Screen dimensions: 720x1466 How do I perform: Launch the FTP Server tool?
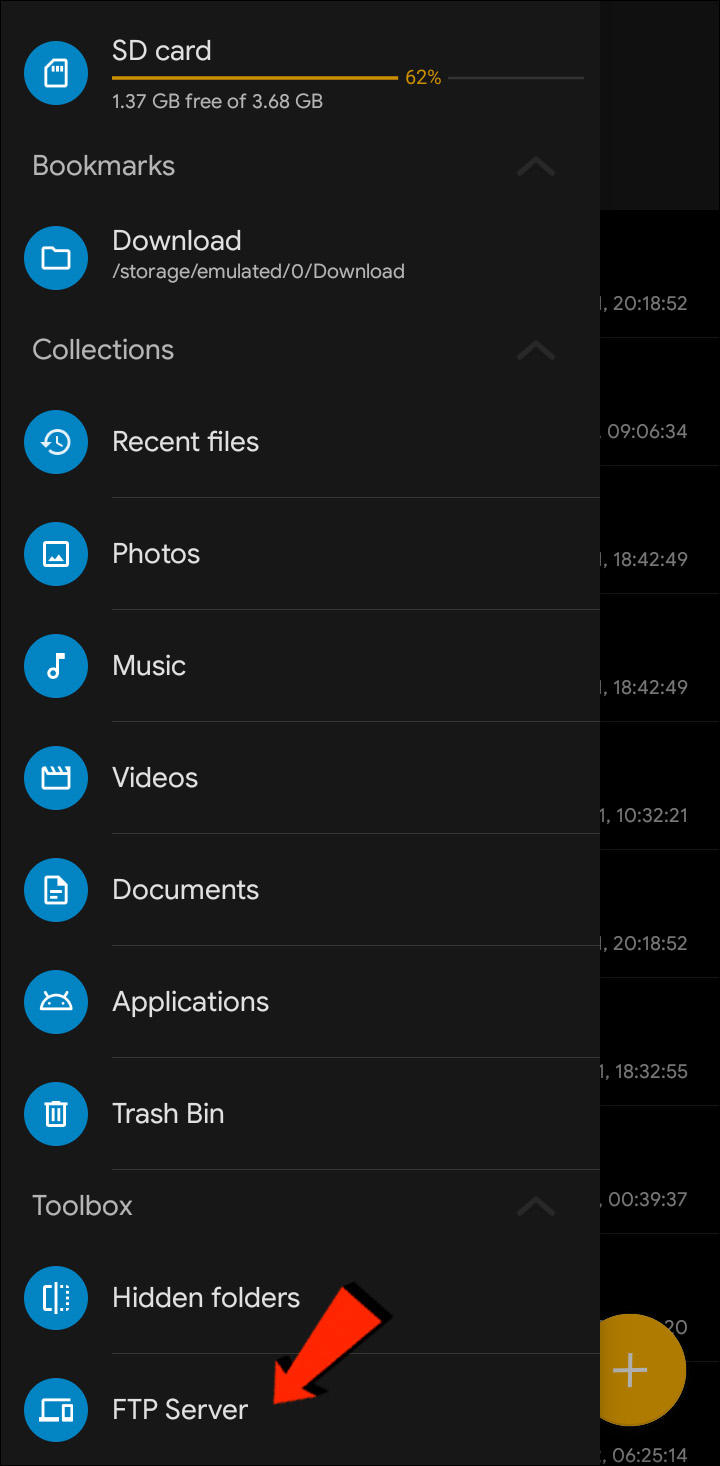tap(180, 1410)
